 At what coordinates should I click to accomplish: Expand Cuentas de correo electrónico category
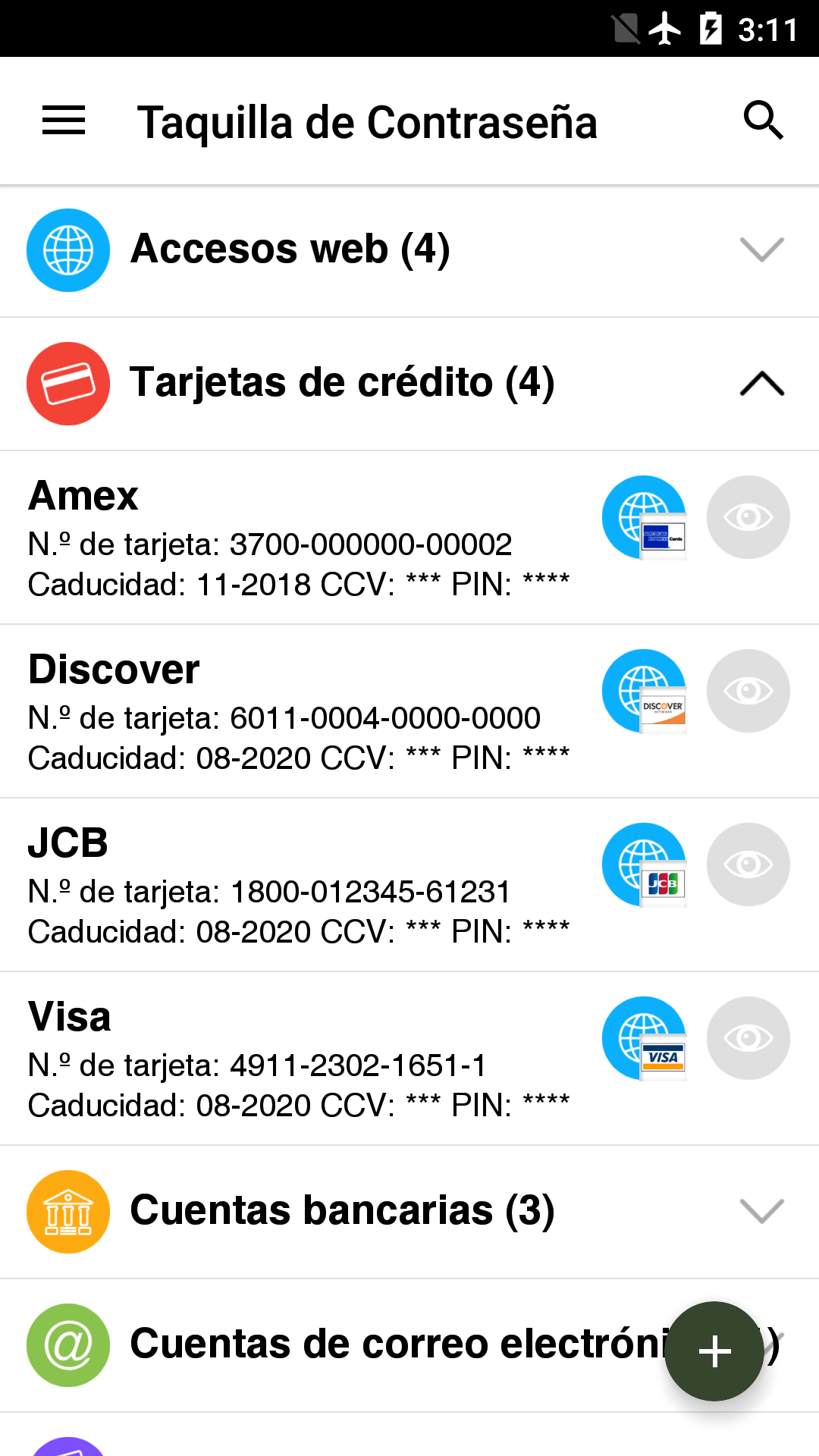334,1345
